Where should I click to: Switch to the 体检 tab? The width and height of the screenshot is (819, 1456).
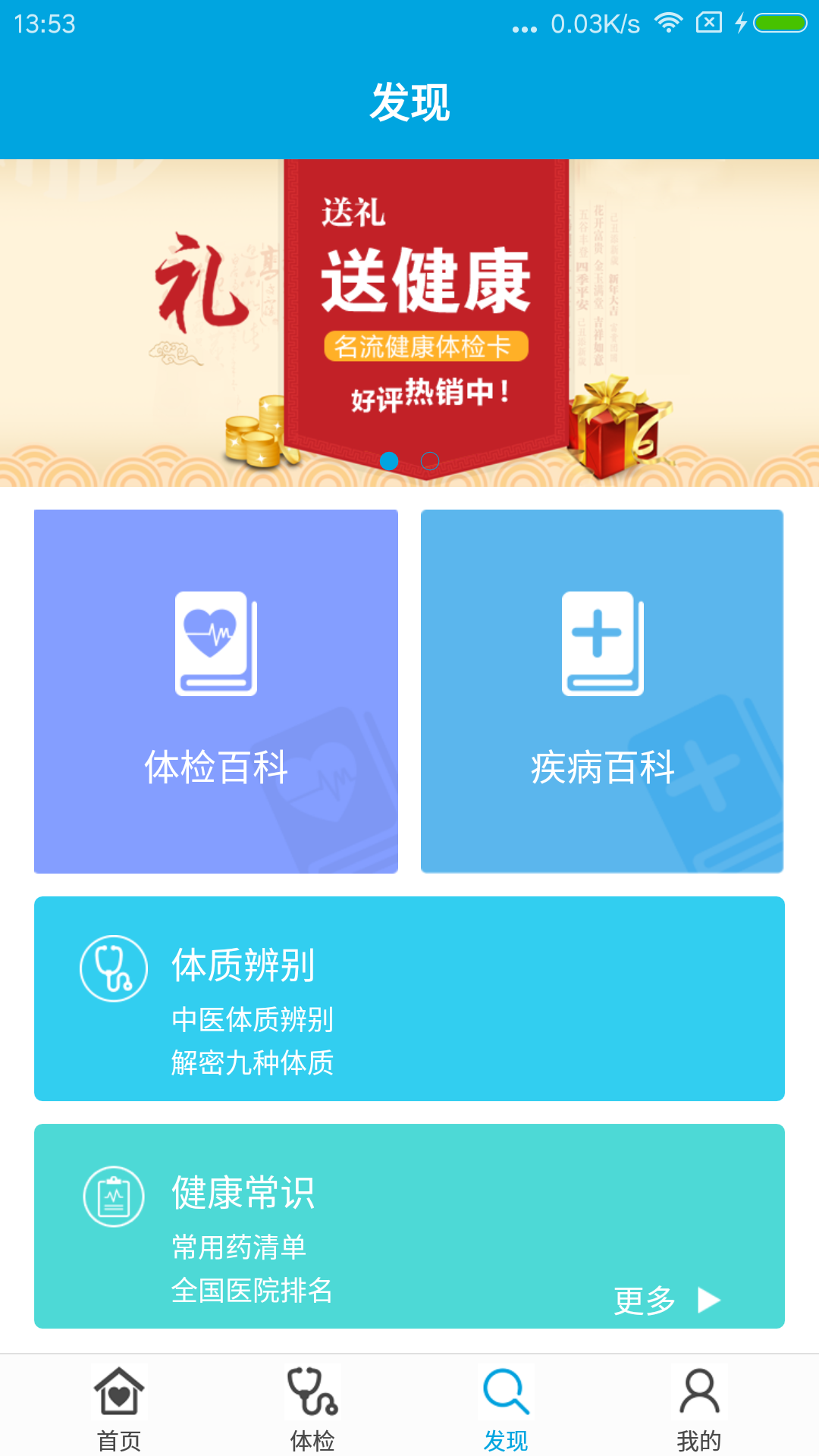(312, 1407)
